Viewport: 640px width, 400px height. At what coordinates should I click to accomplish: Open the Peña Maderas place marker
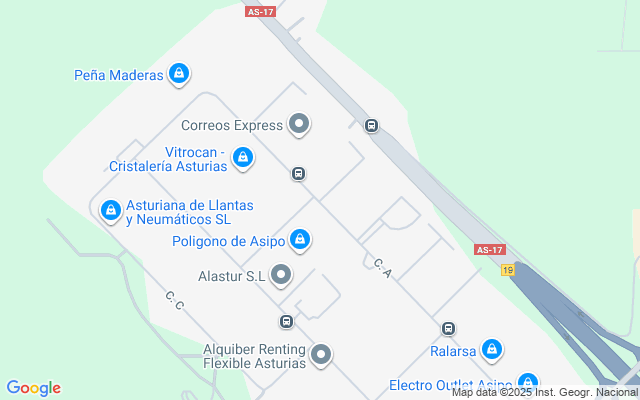pyautogui.click(x=180, y=74)
